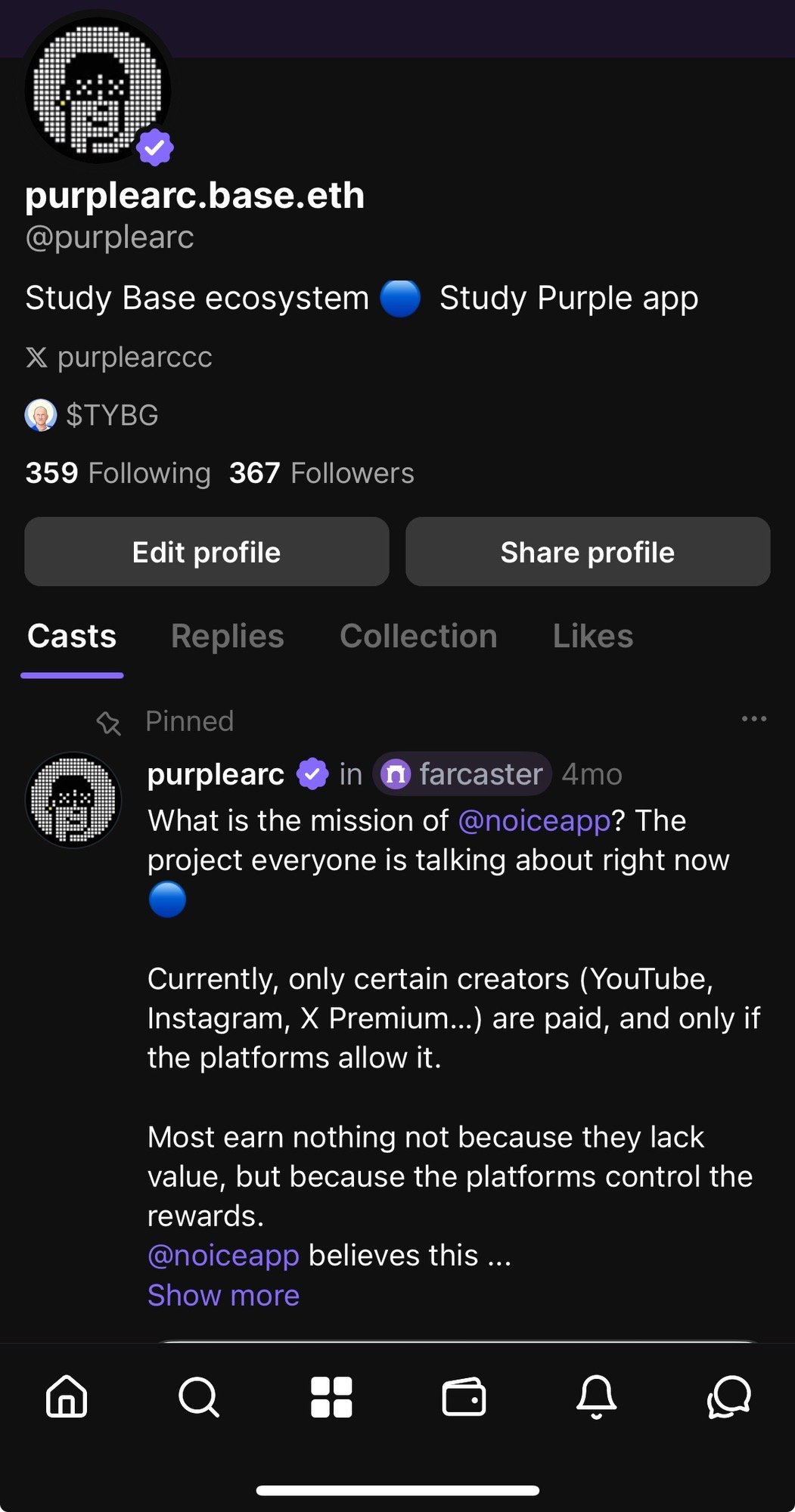Open the wallet

pos(464,1396)
